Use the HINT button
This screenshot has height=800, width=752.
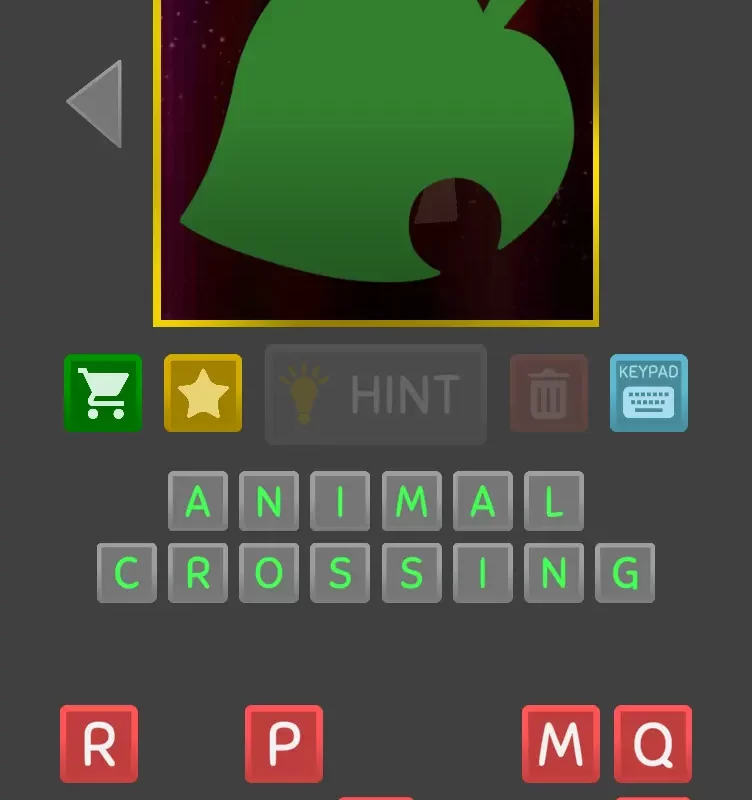coord(376,395)
